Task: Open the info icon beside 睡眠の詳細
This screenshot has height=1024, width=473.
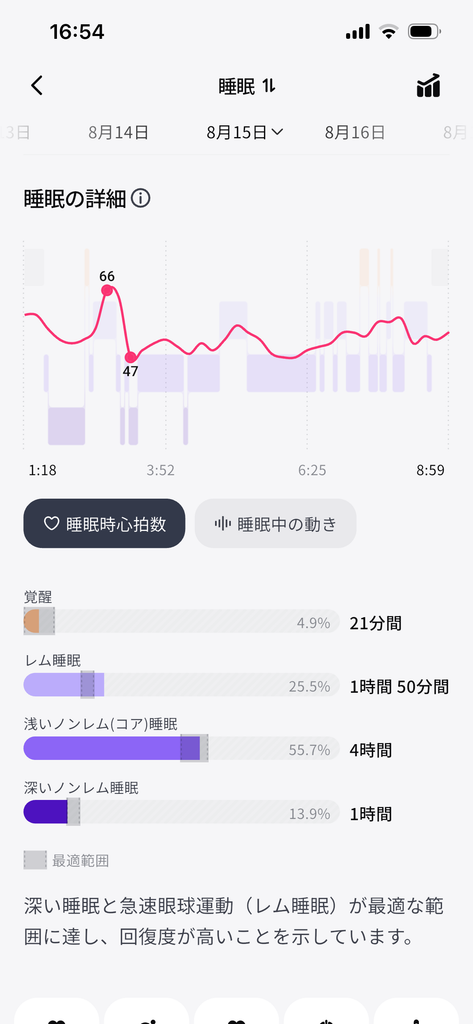Action: click(x=140, y=198)
